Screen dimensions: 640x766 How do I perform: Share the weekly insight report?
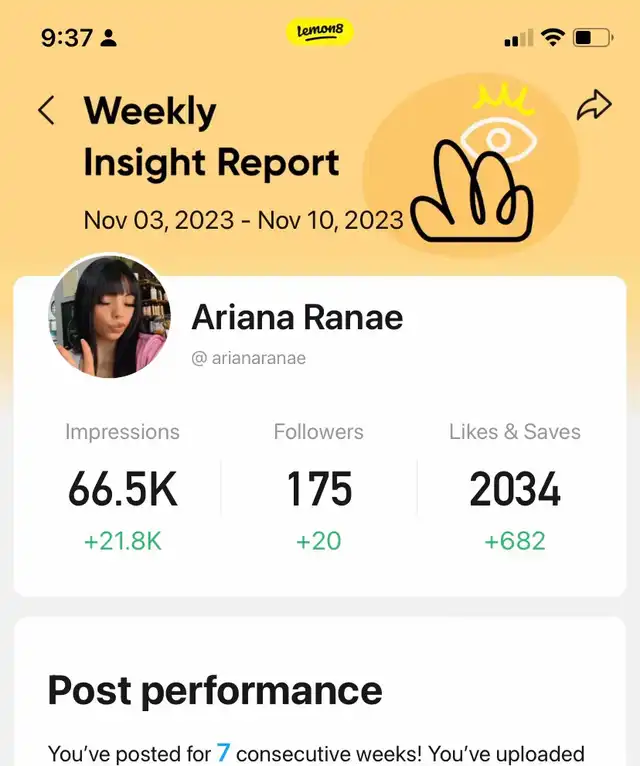(593, 107)
